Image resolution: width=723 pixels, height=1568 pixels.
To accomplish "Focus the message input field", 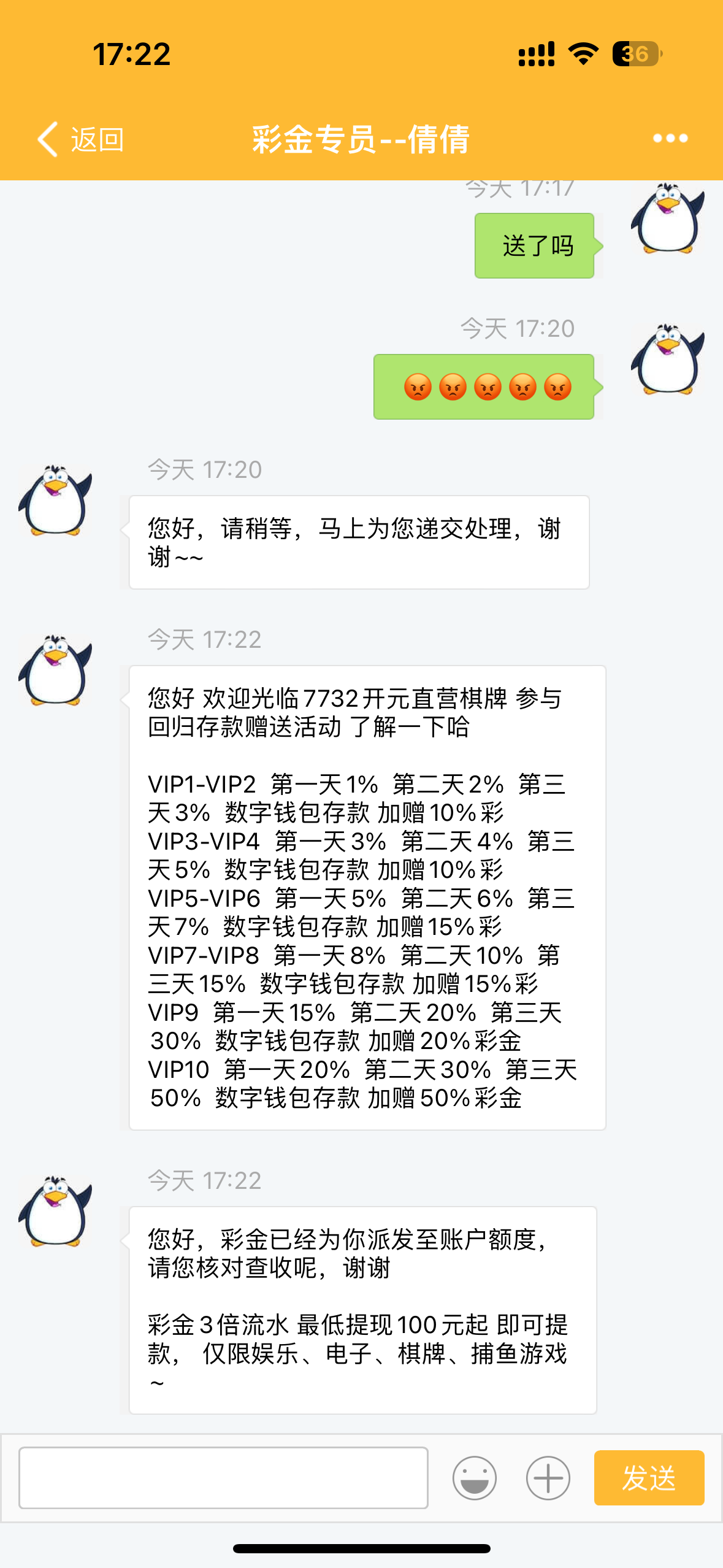I will [x=223, y=1477].
